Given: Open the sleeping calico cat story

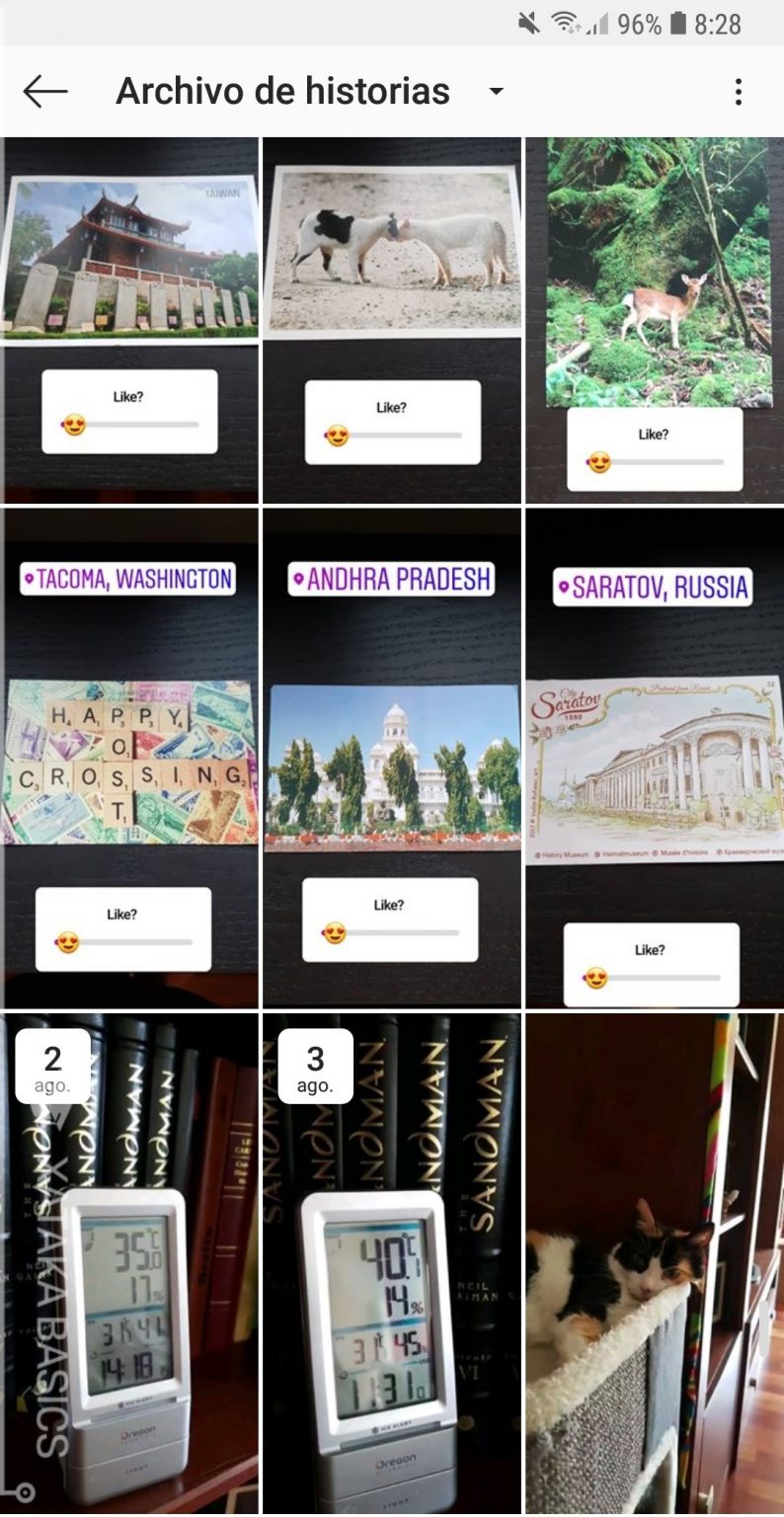Looking at the screenshot, I should click(x=655, y=1264).
